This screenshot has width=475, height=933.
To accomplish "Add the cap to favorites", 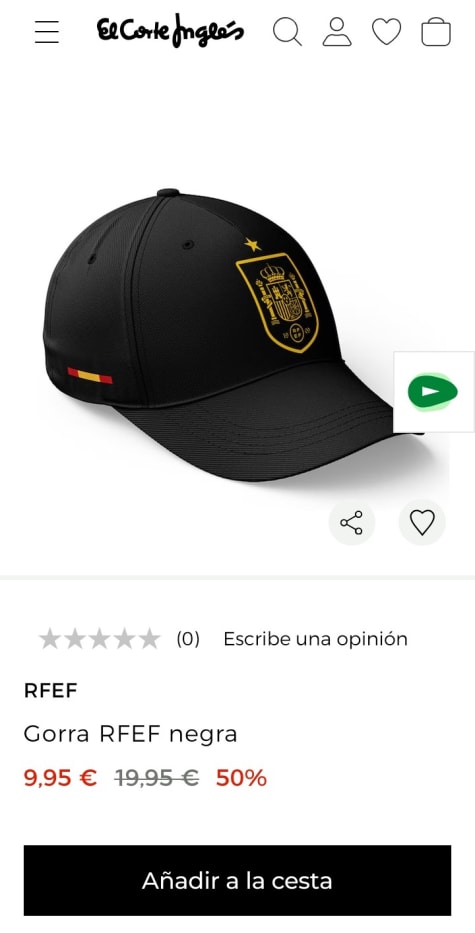I will pos(422,522).
